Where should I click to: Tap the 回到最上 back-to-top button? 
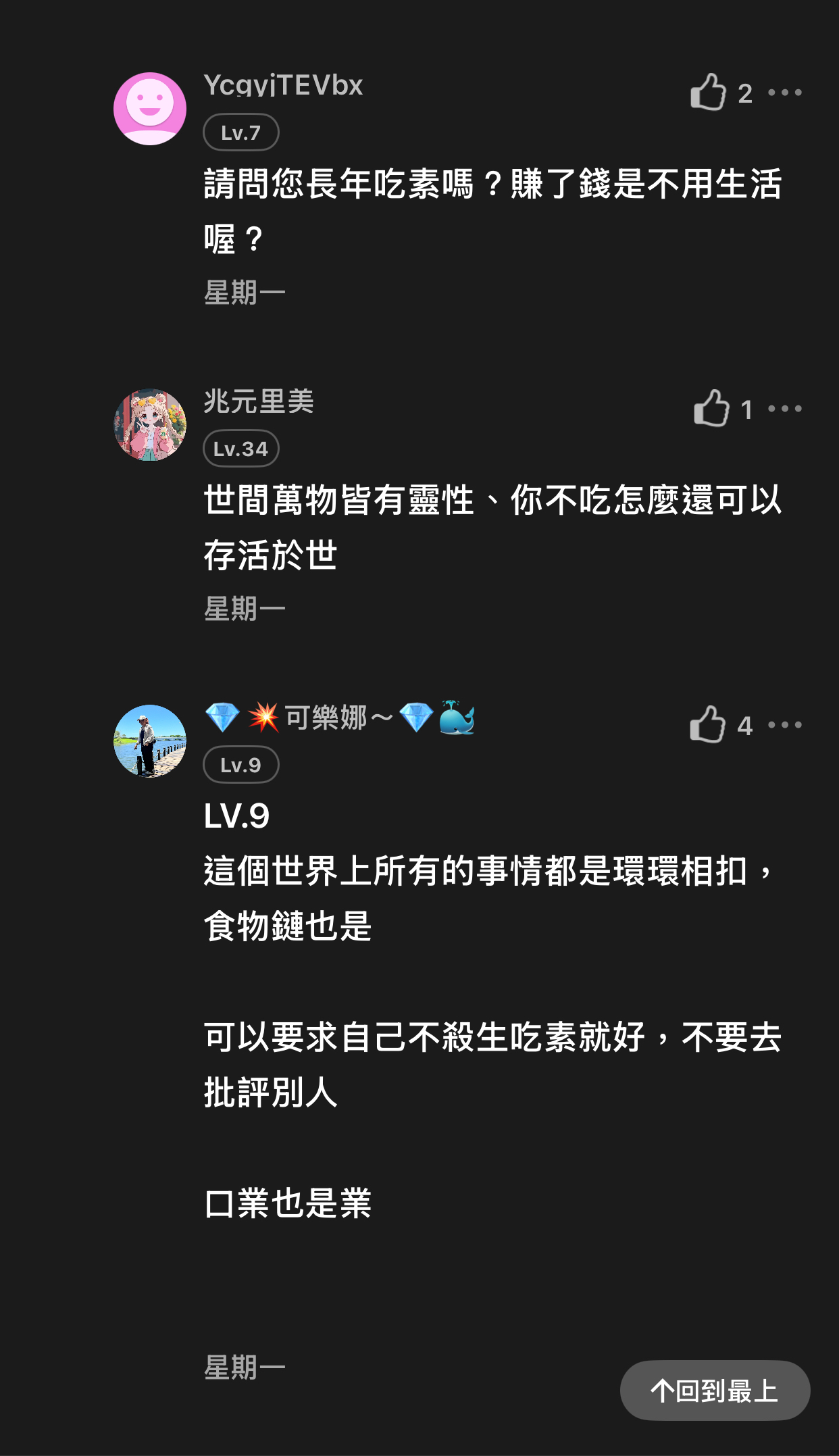pyautogui.click(x=715, y=1390)
